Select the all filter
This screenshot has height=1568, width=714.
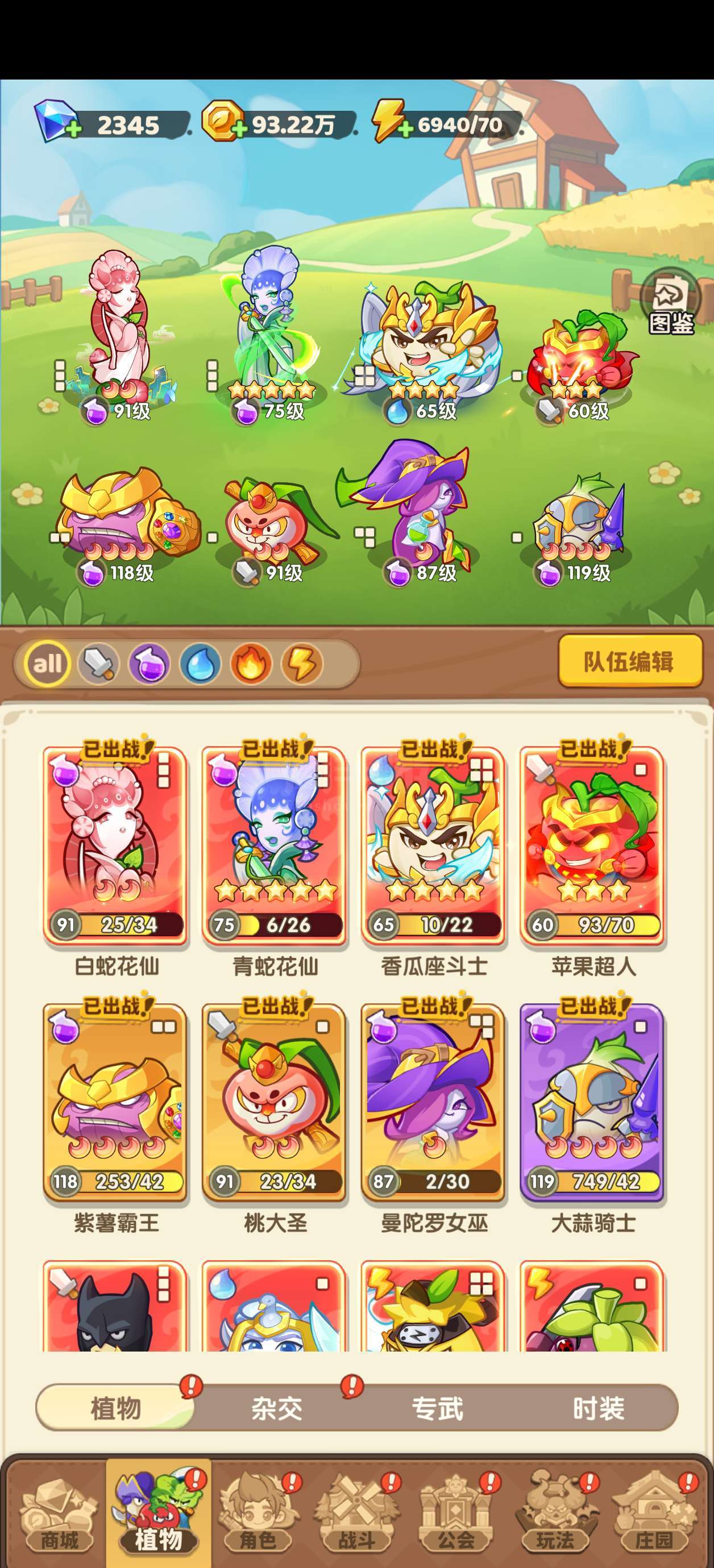[x=48, y=663]
